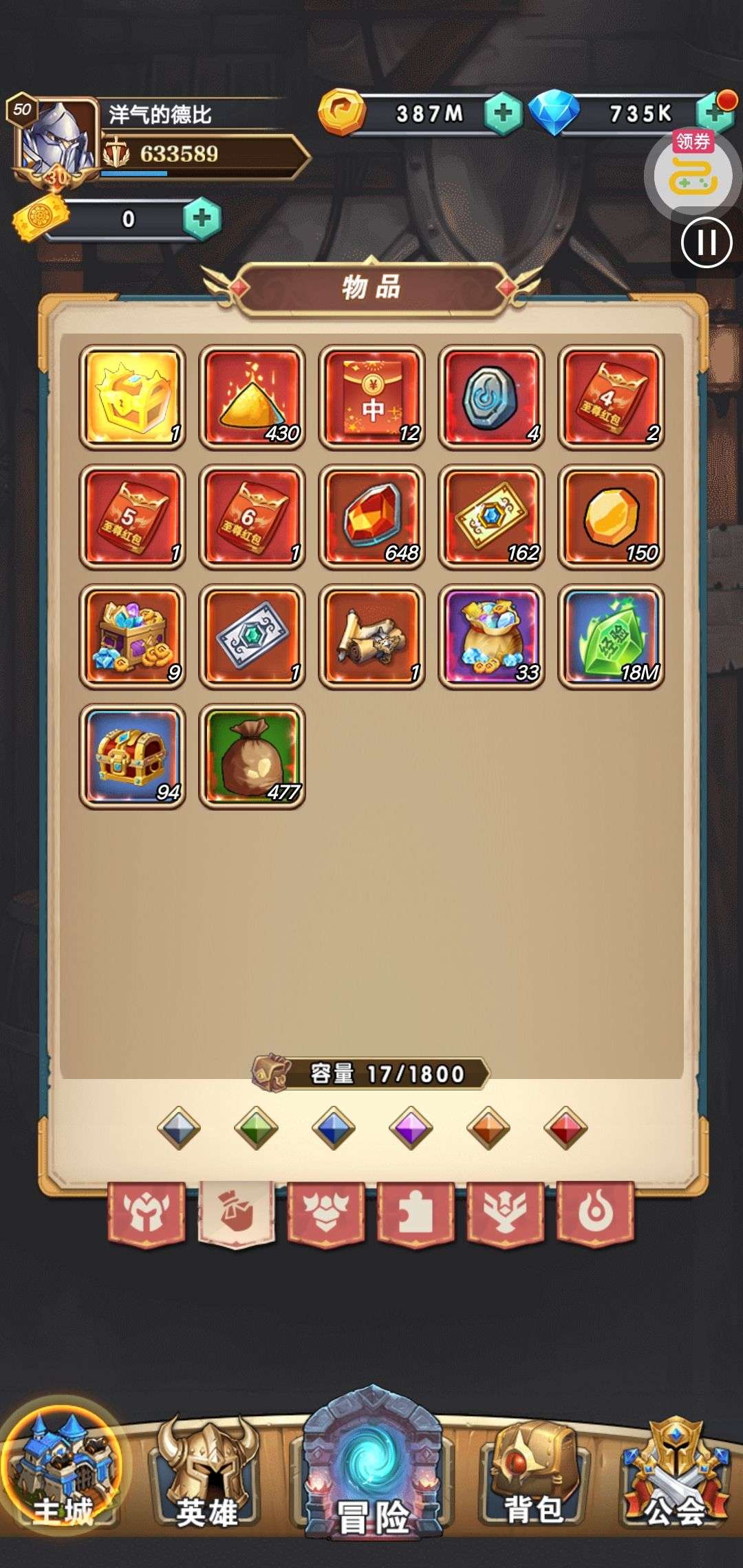
Task: Switch to the helmet equipment tab
Action: pyautogui.click(x=147, y=1213)
